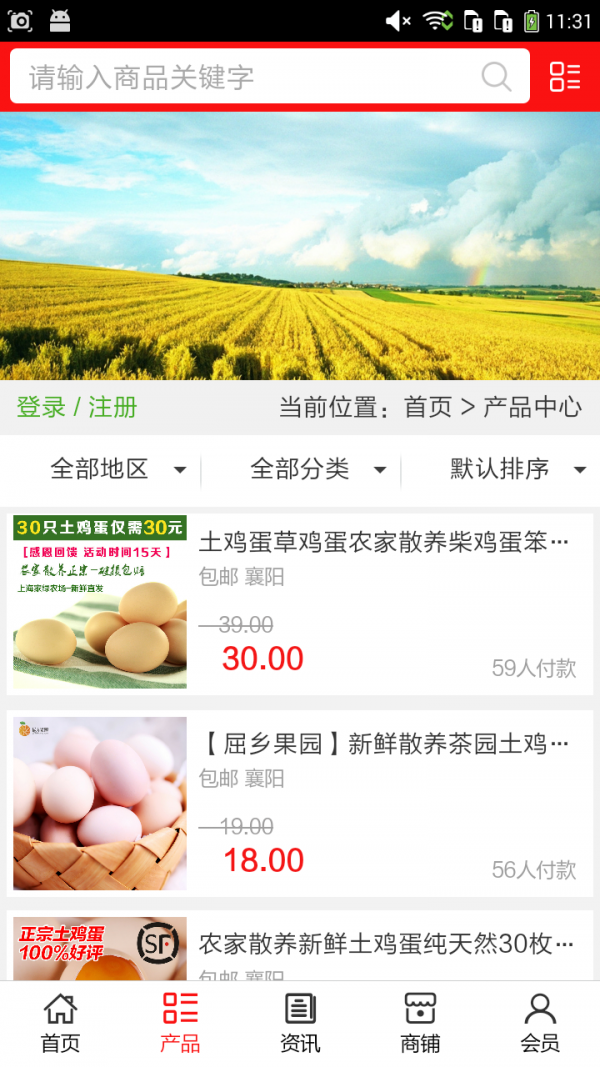Open the 农家散养新鲜土鸡蛋 30枚 product

(384, 944)
